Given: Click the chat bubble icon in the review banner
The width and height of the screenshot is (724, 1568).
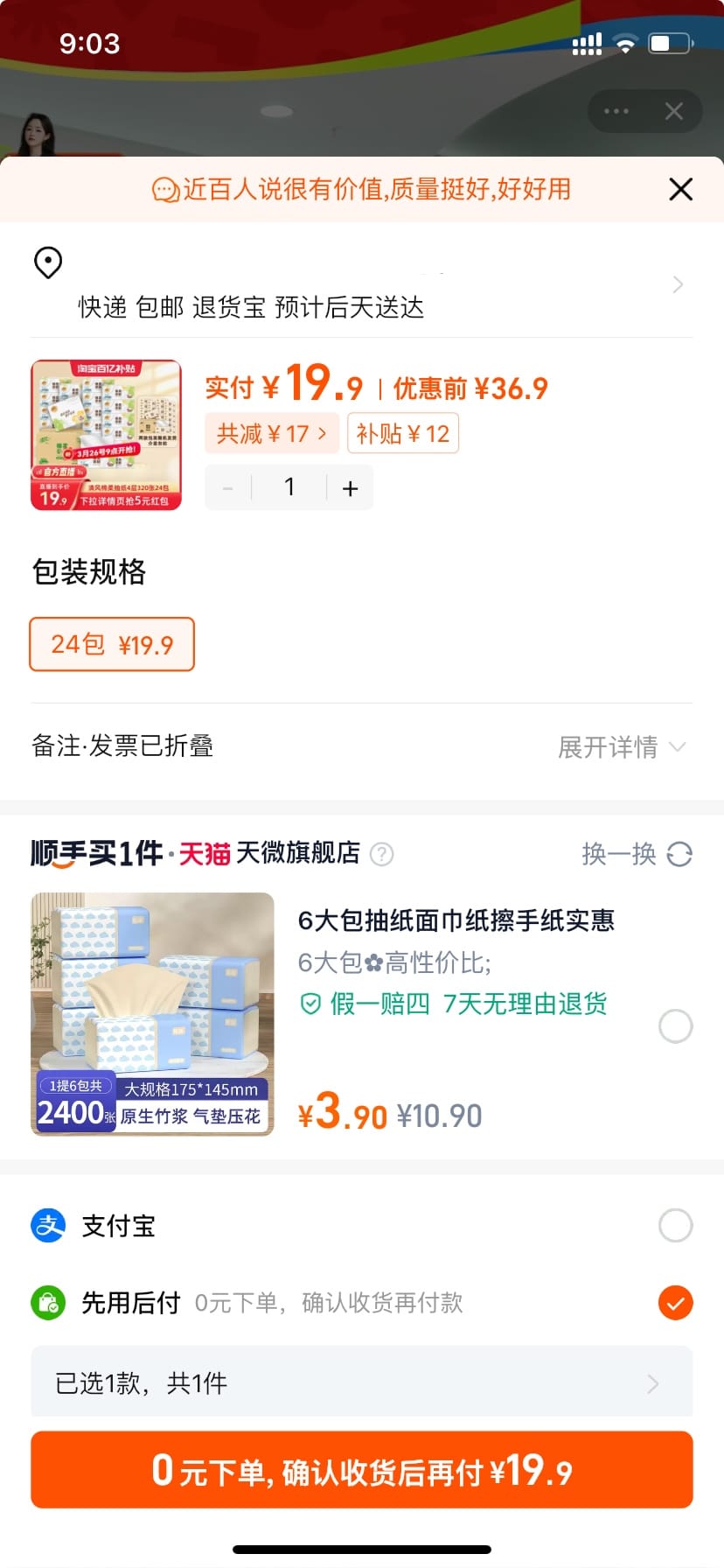Looking at the screenshot, I should 164,189.
